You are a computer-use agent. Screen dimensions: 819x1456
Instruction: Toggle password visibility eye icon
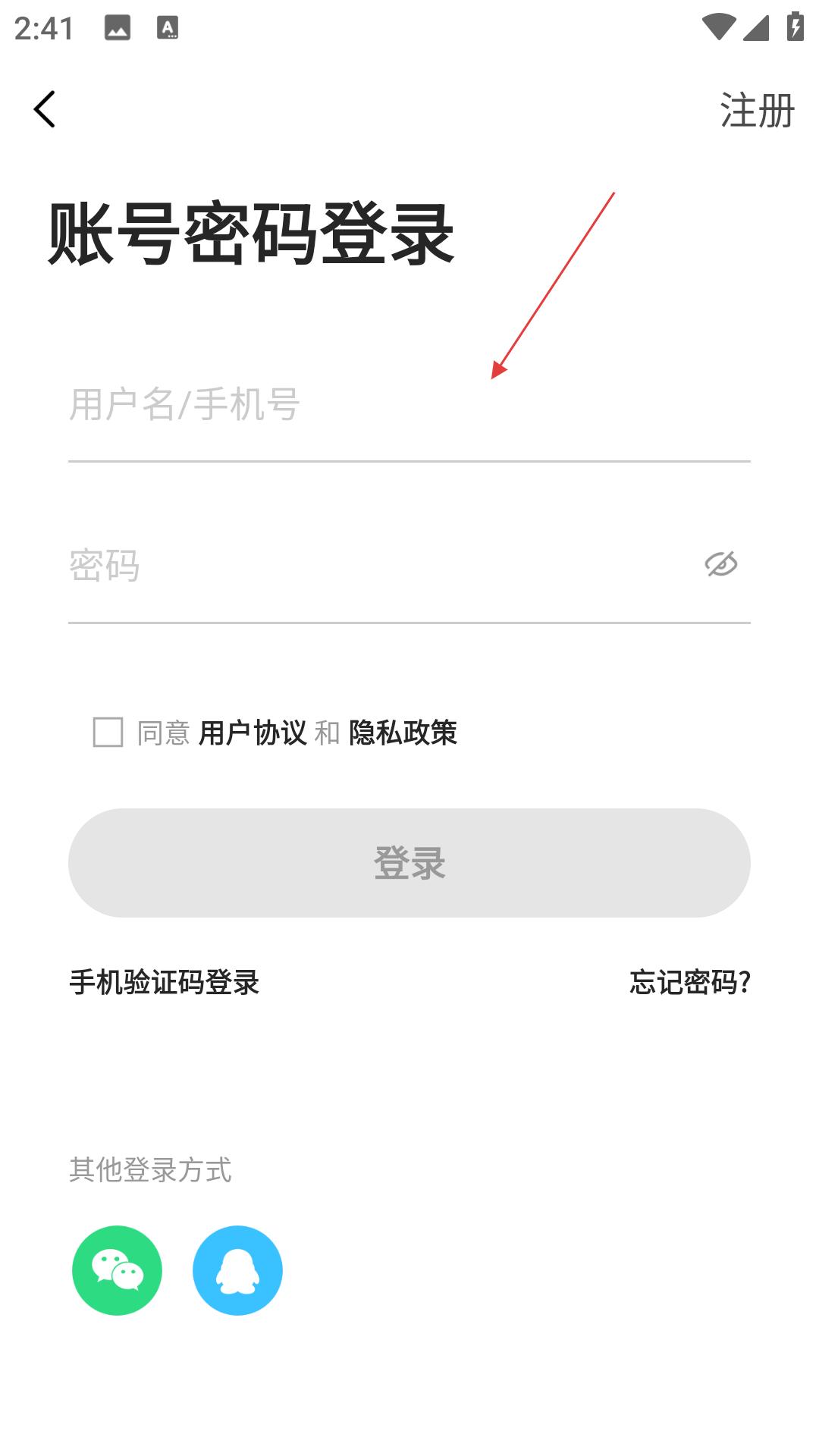(x=720, y=563)
